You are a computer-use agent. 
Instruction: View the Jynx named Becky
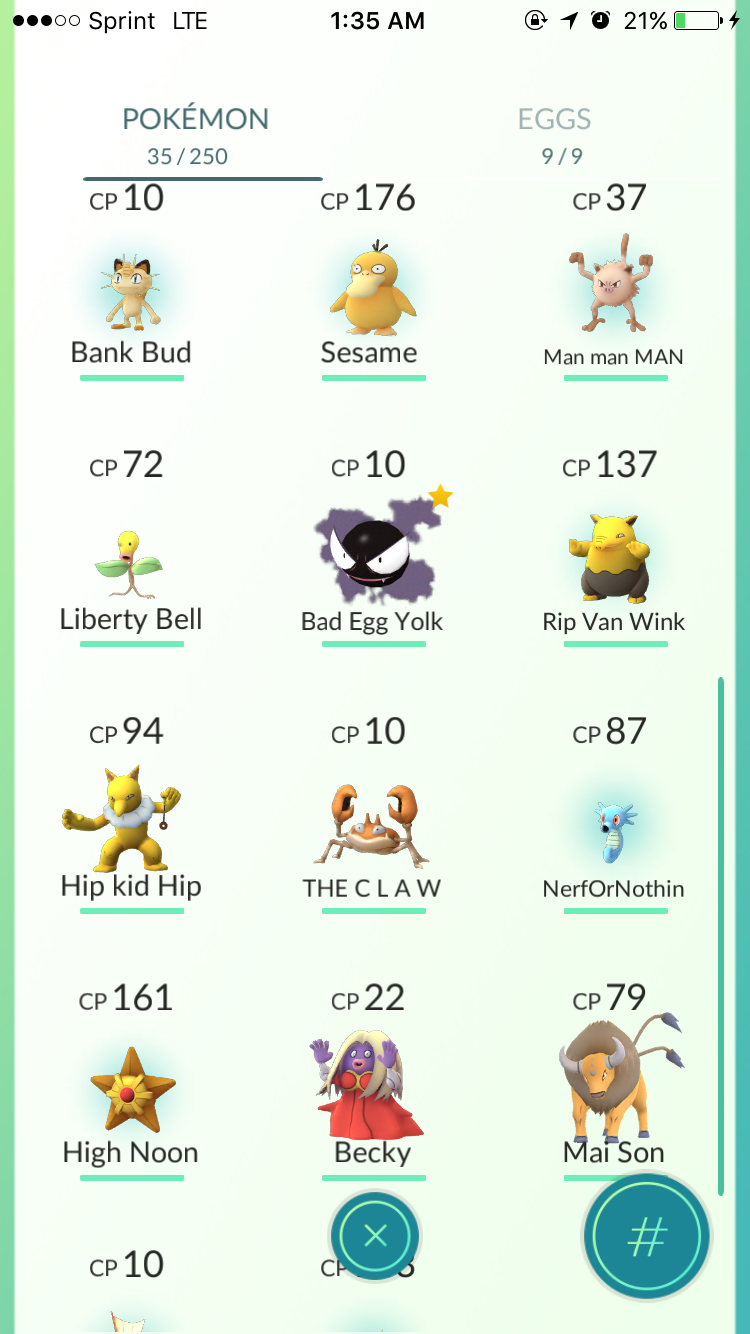pyautogui.click(x=373, y=1090)
